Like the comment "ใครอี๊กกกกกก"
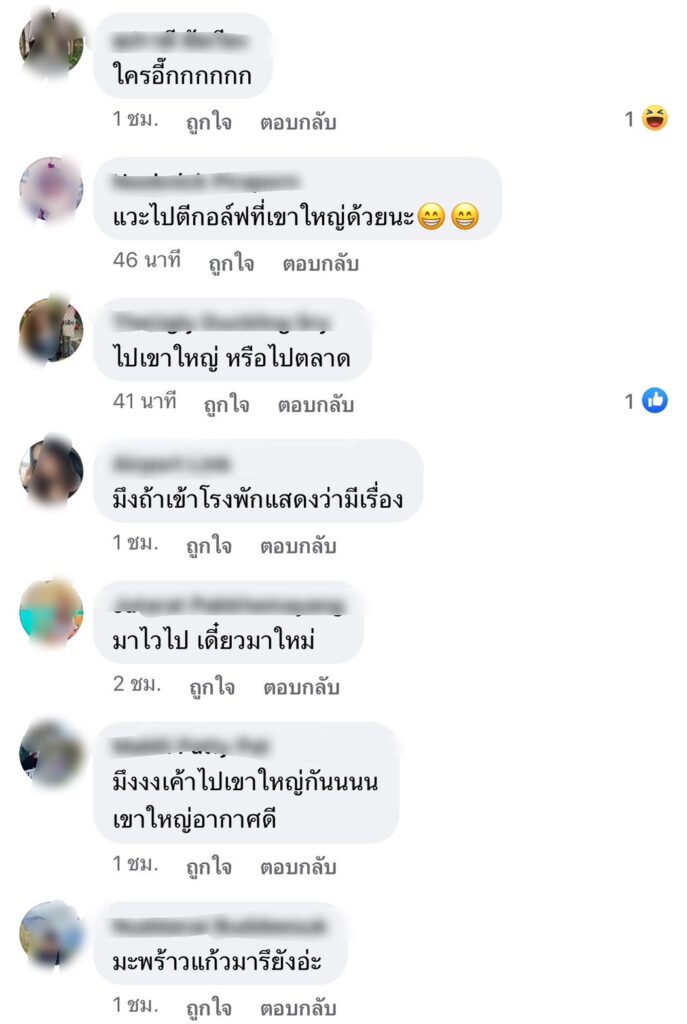The width and height of the screenshot is (687, 1024). tap(209, 122)
